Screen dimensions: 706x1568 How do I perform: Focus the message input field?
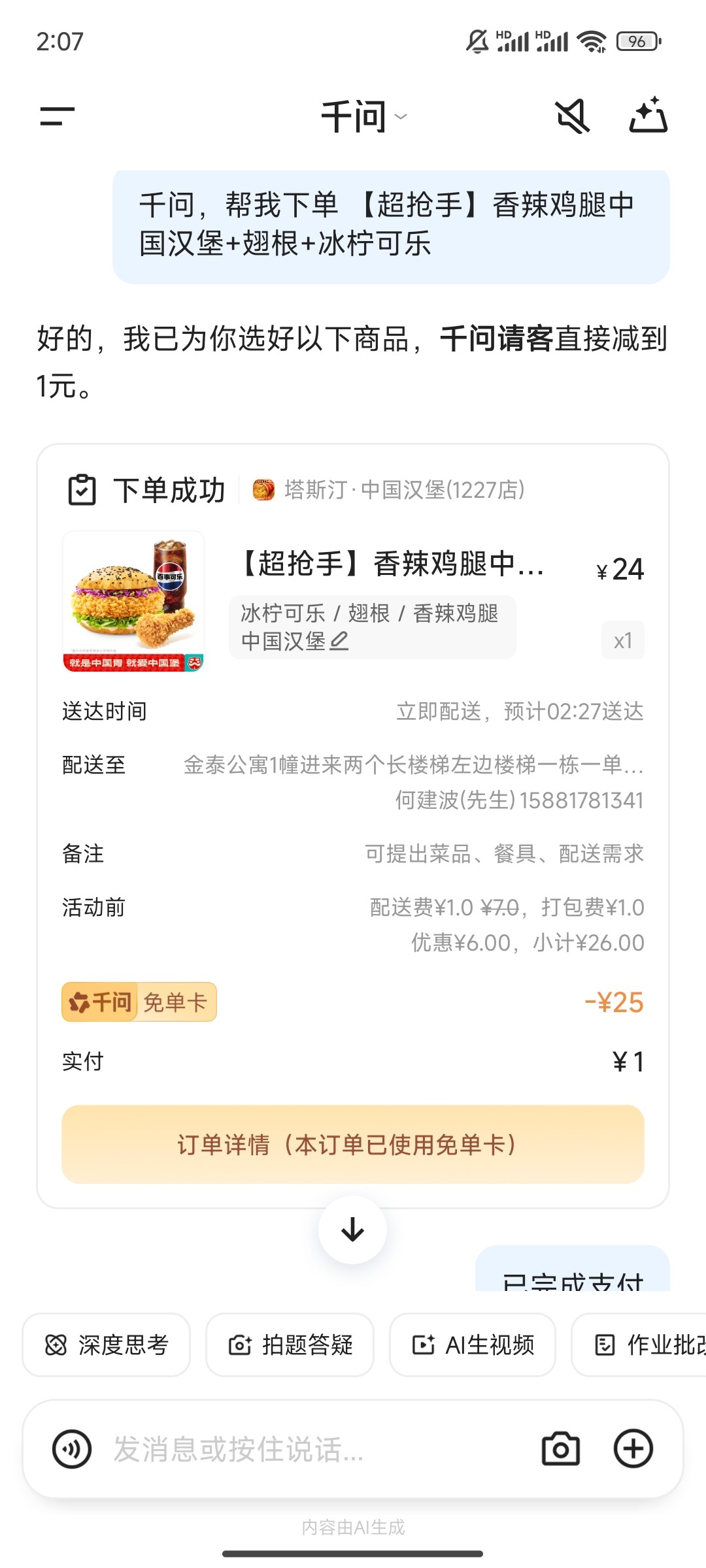(314, 1449)
